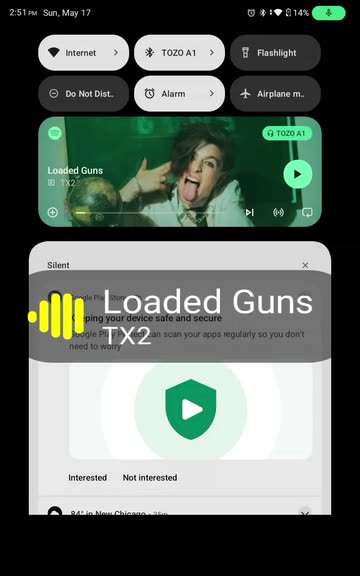The width and height of the screenshot is (360, 576).
Task: Choose Interested on Play Protect notification
Action: tap(87, 478)
